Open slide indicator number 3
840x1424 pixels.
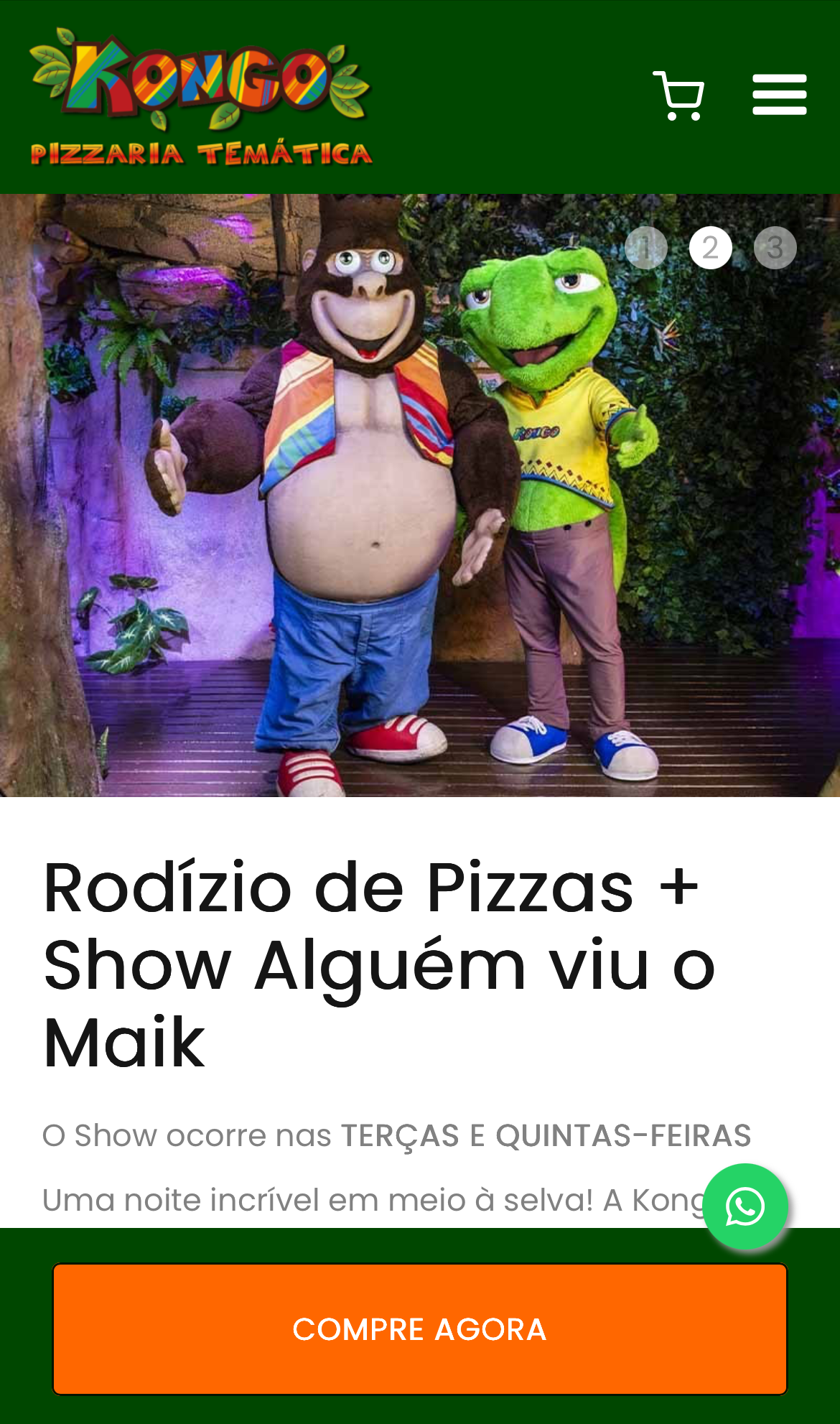pos(775,247)
